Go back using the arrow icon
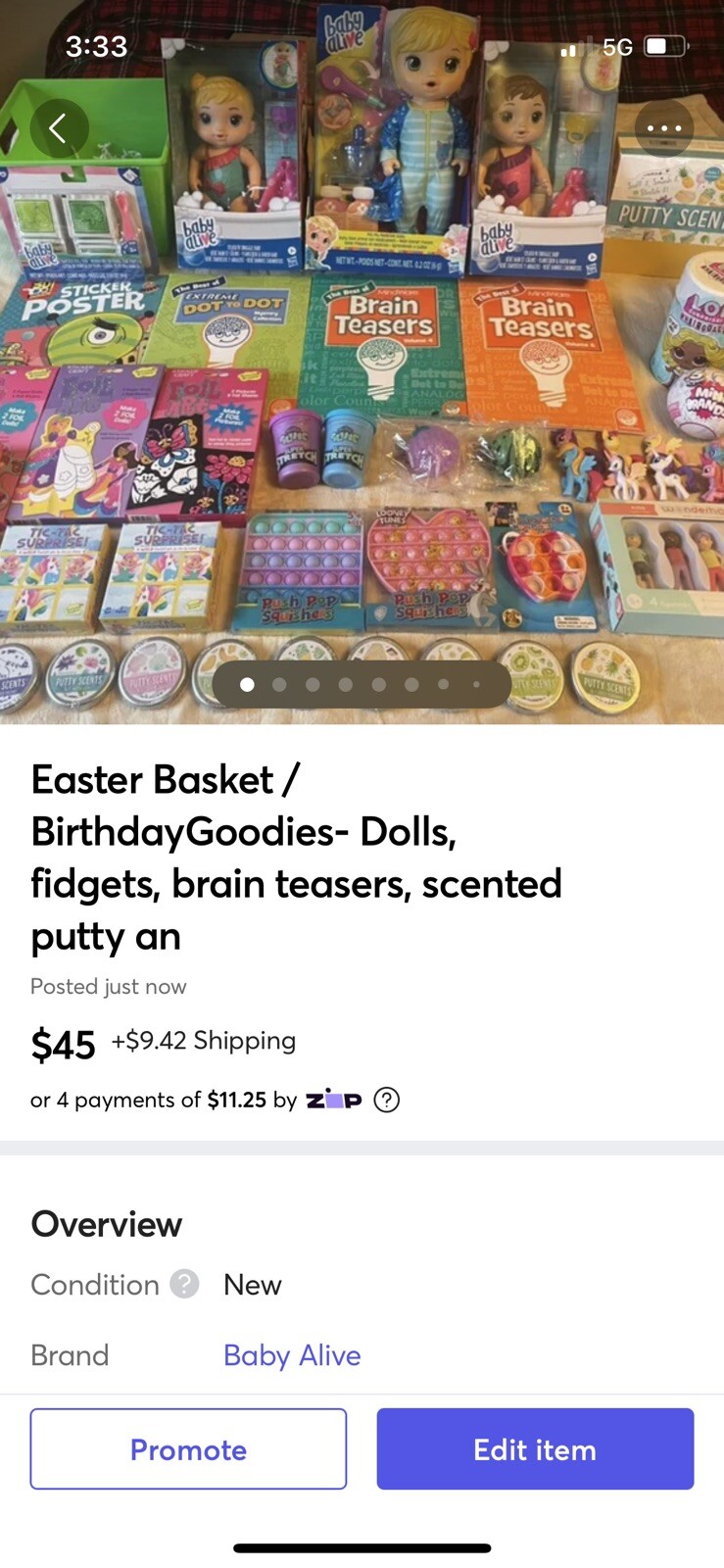 coord(59,127)
